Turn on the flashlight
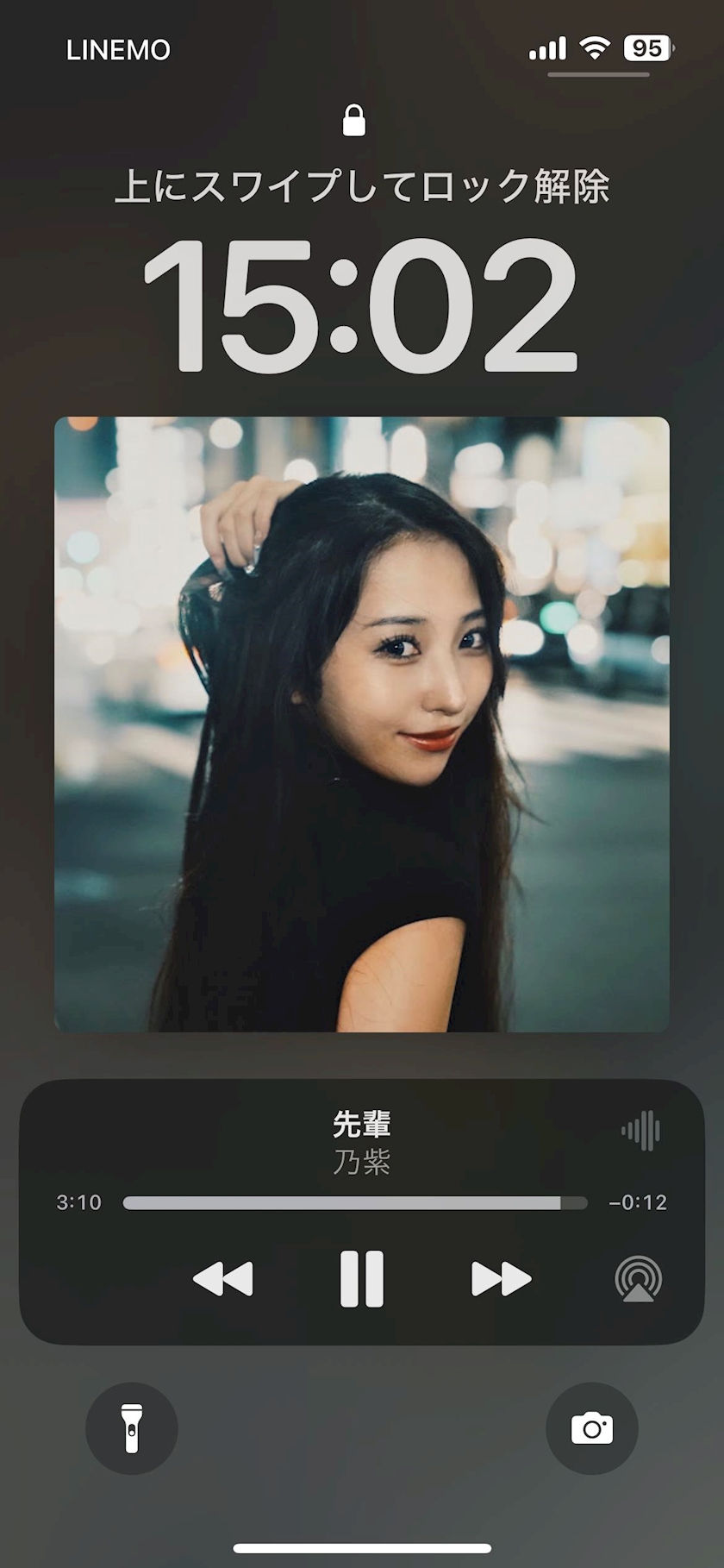Image resolution: width=724 pixels, height=1568 pixels. (x=132, y=1428)
